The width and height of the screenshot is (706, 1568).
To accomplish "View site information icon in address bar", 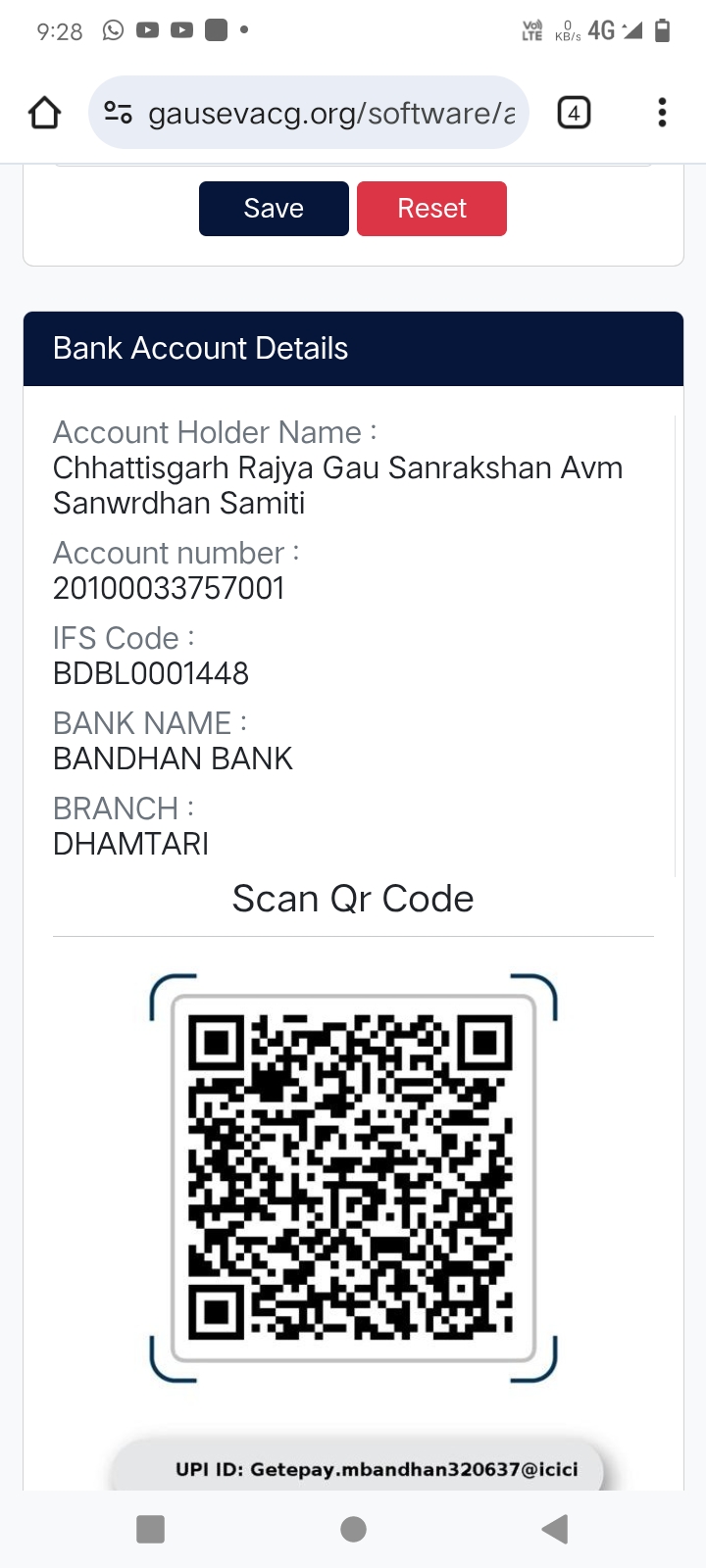I will pyautogui.click(x=119, y=113).
